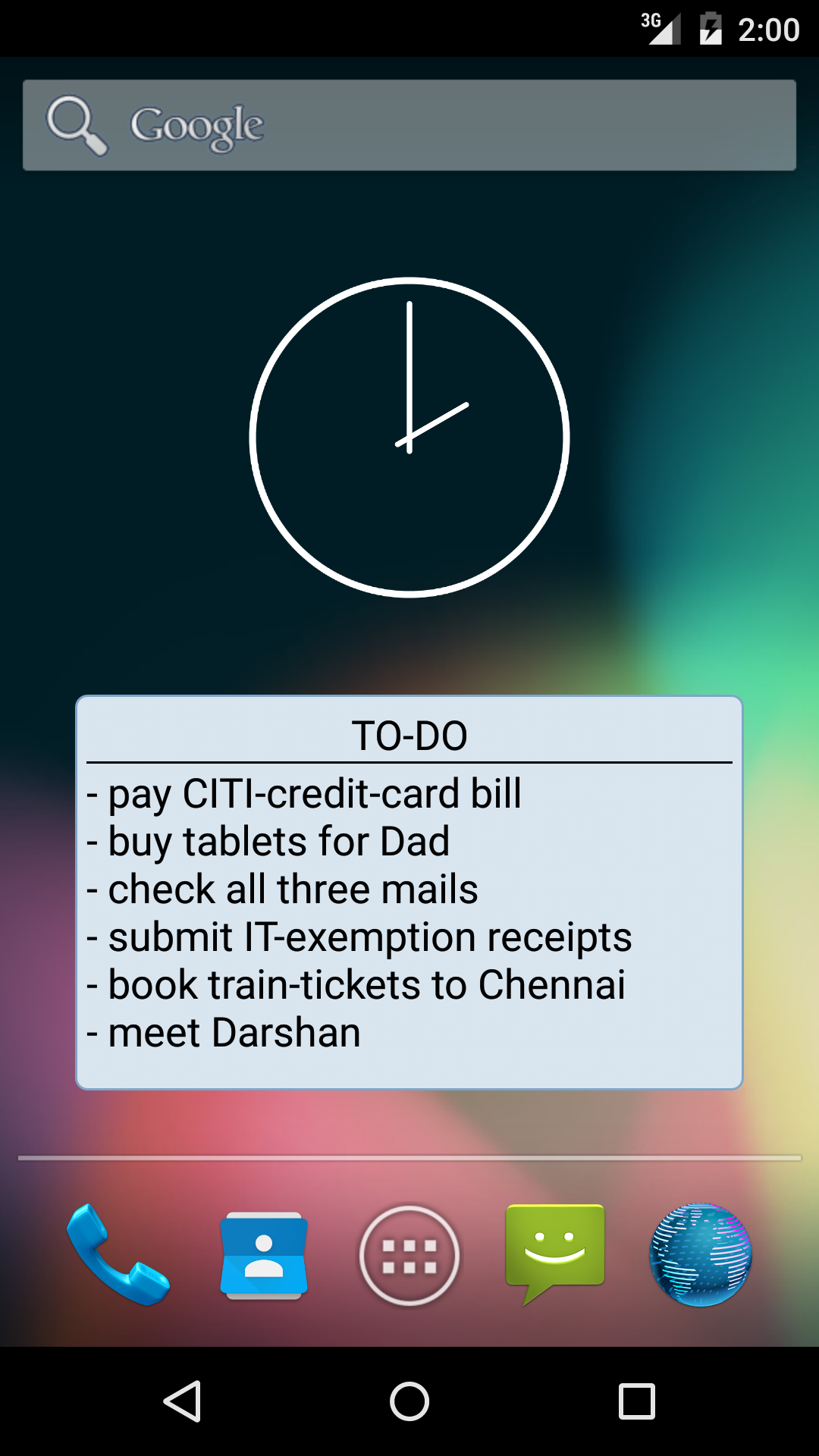Open the app drawer
This screenshot has width=819, height=1456.
click(409, 1255)
